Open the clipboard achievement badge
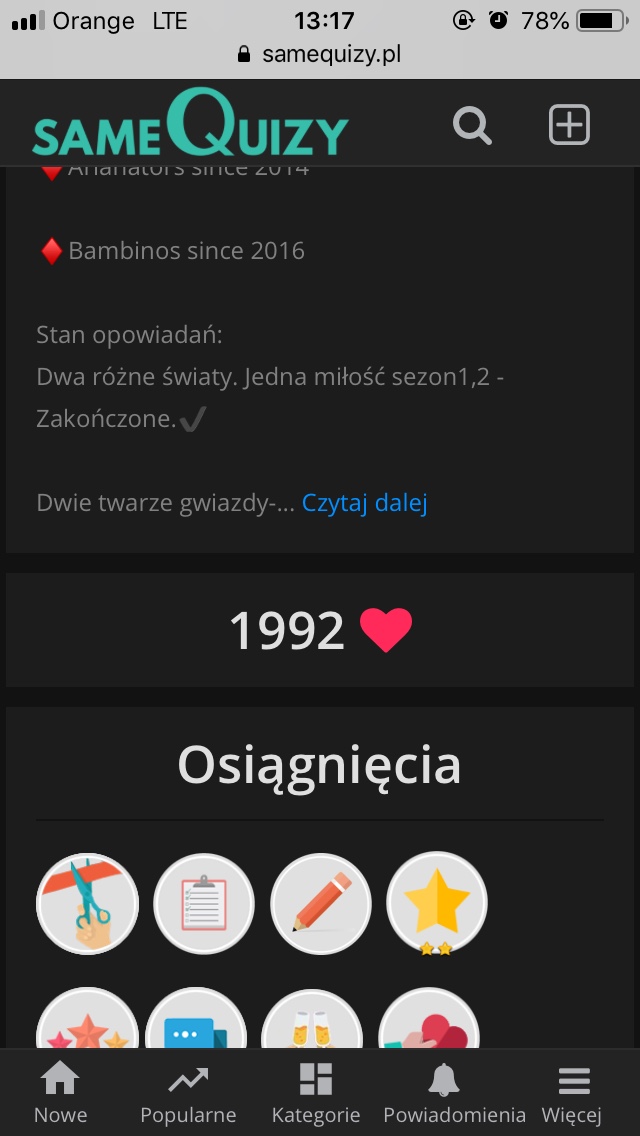The width and height of the screenshot is (640, 1136). click(x=203, y=904)
